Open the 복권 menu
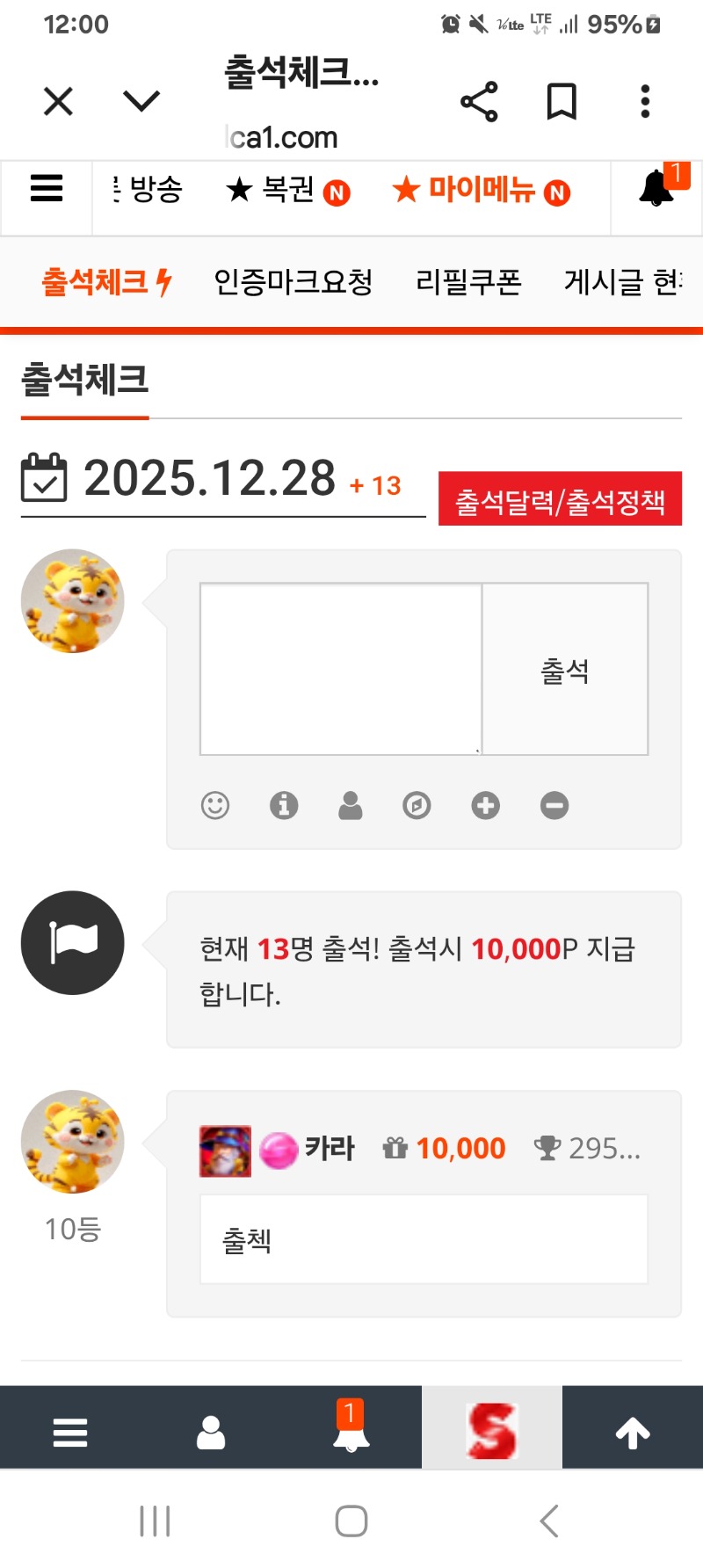This screenshot has width=703, height=1568. [287, 190]
